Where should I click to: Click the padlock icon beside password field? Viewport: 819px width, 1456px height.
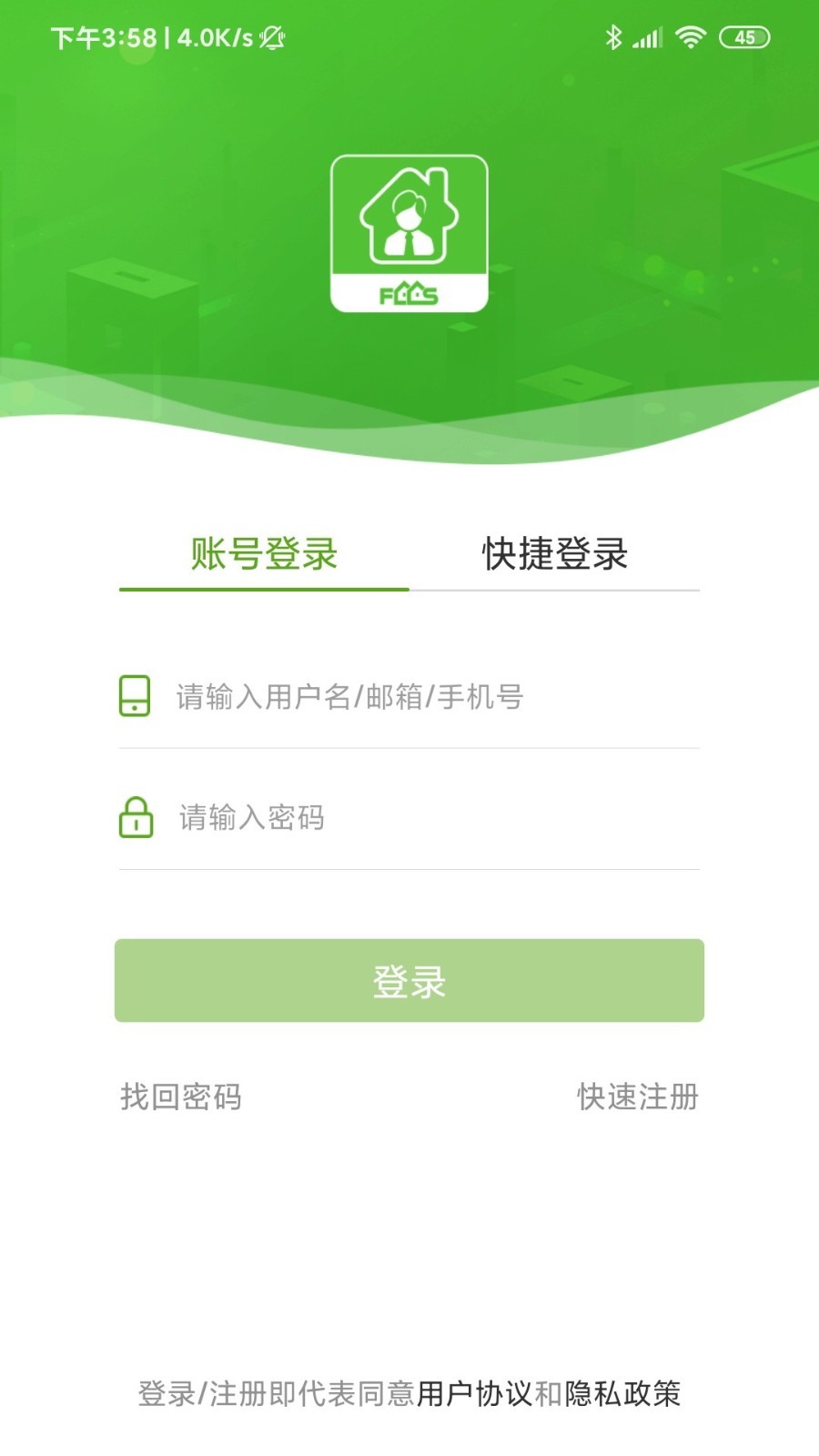click(135, 817)
